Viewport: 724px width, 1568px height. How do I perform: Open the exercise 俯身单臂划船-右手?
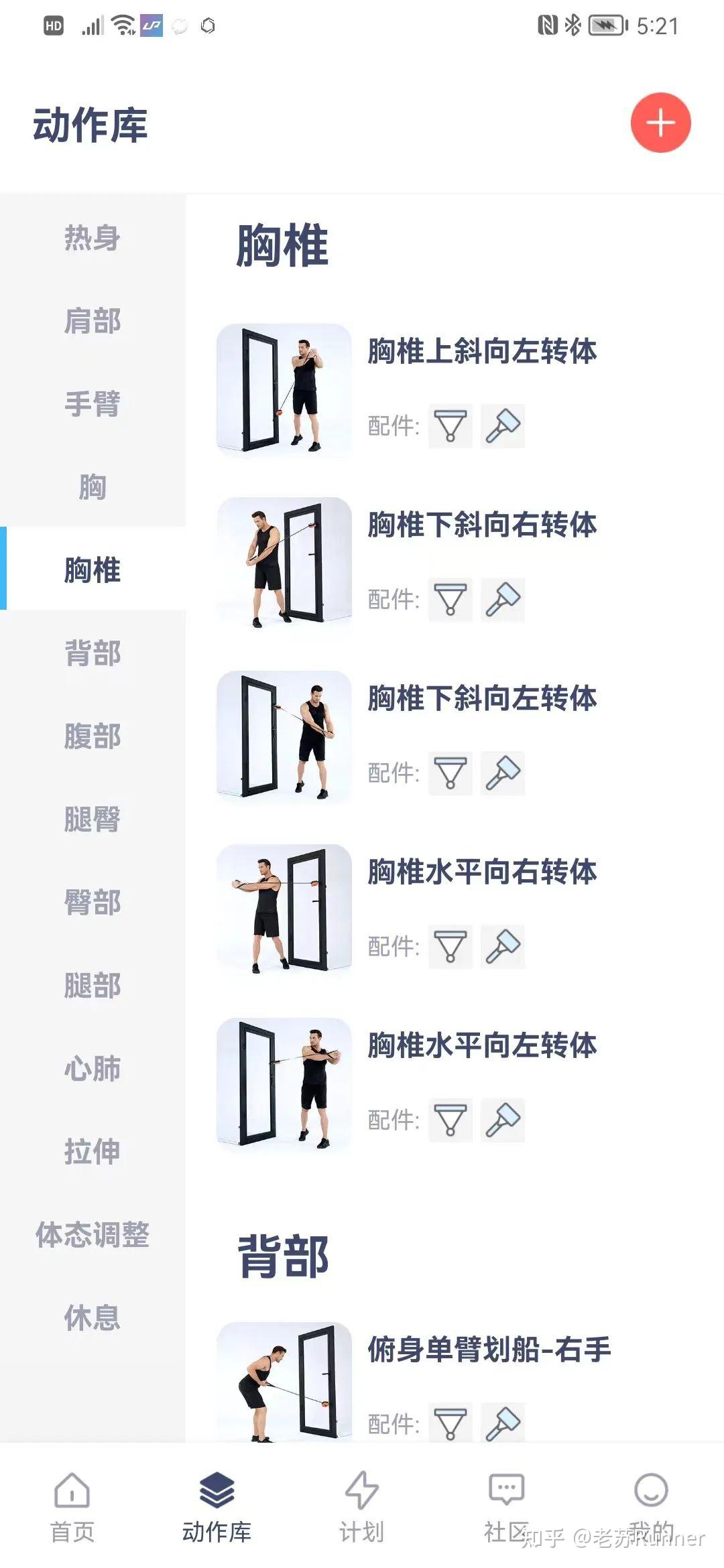tap(489, 1350)
